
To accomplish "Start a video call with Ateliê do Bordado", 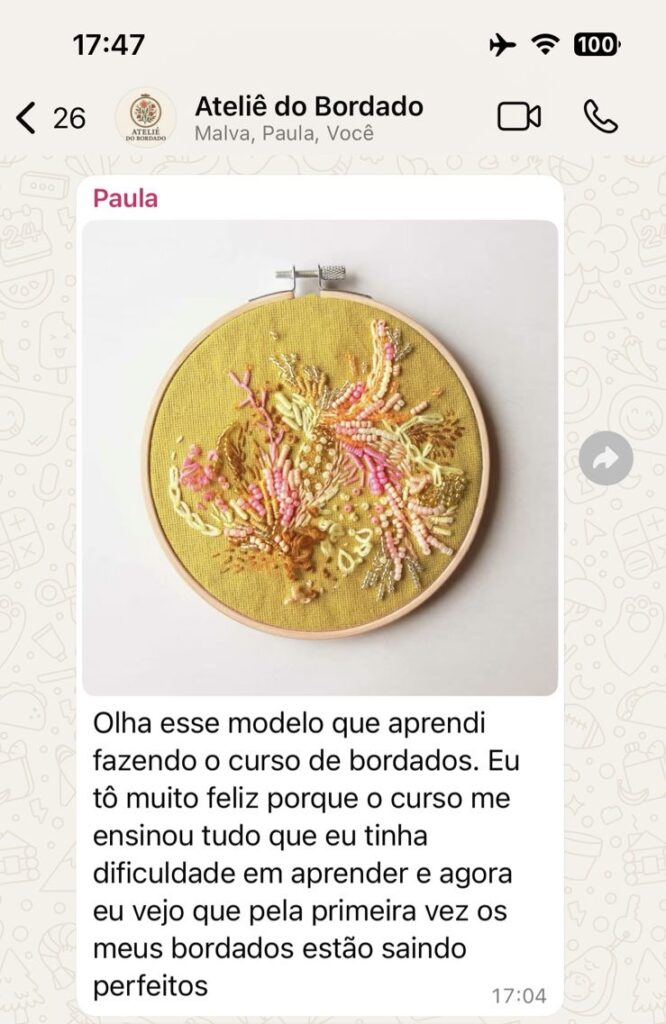I will point(519,117).
